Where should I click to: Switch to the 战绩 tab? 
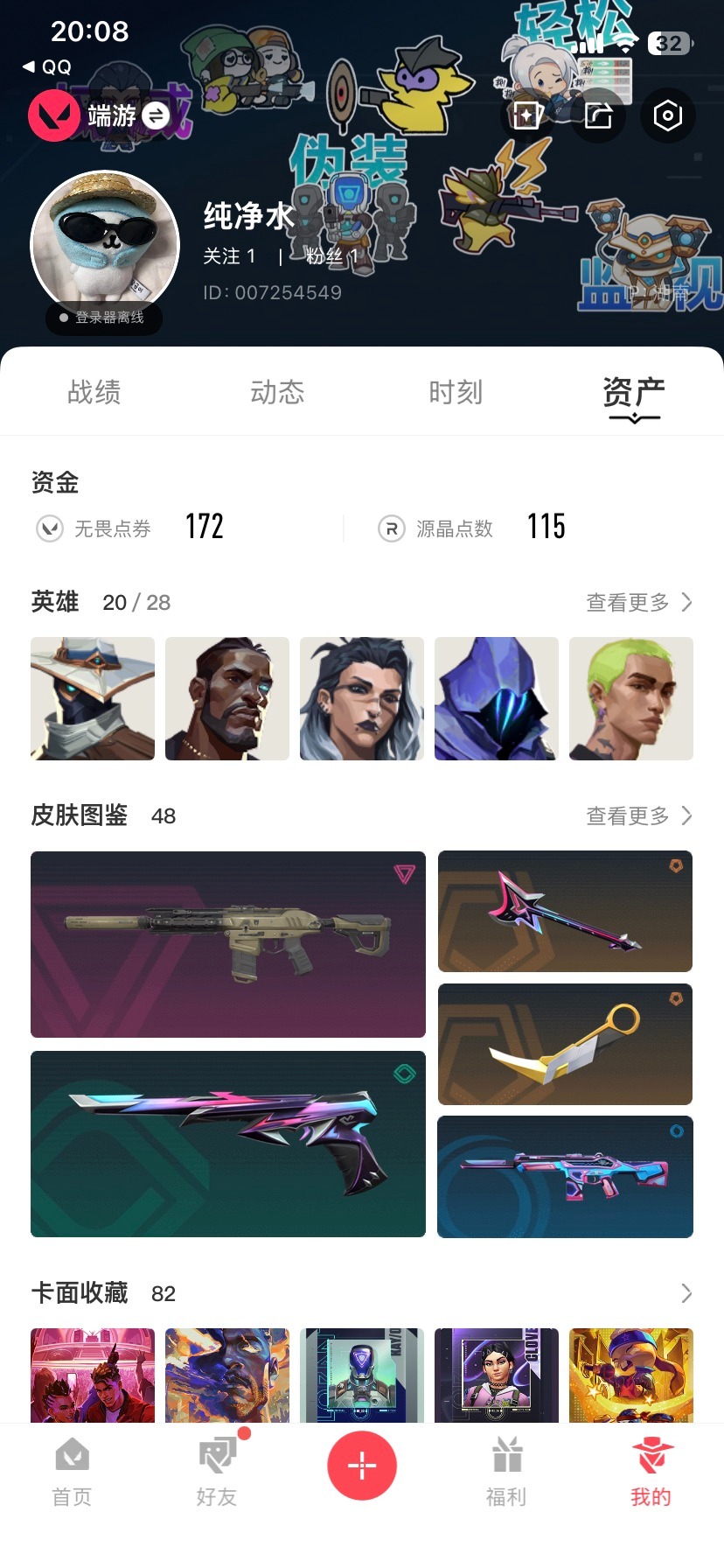[94, 392]
